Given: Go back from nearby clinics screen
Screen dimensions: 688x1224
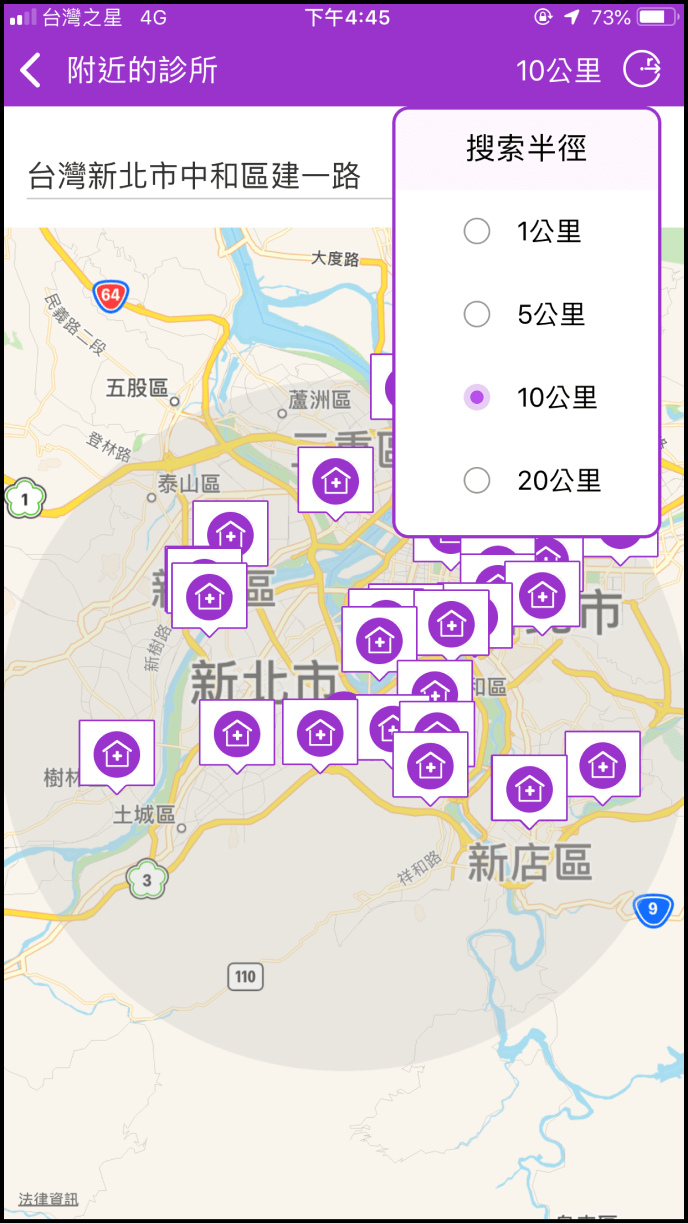Looking at the screenshot, I should click(31, 71).
